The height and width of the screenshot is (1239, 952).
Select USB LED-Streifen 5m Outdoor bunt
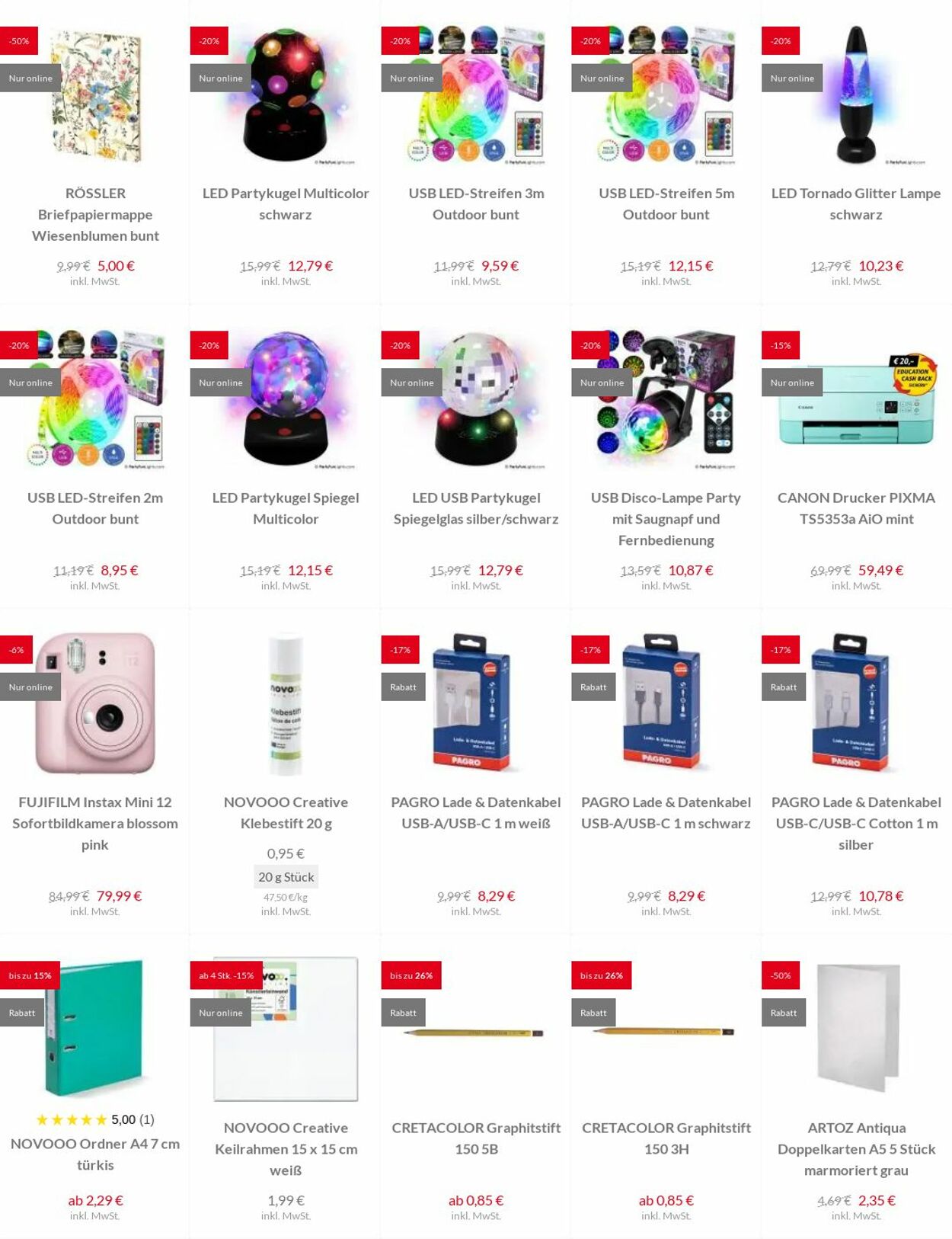pos(666,203)
